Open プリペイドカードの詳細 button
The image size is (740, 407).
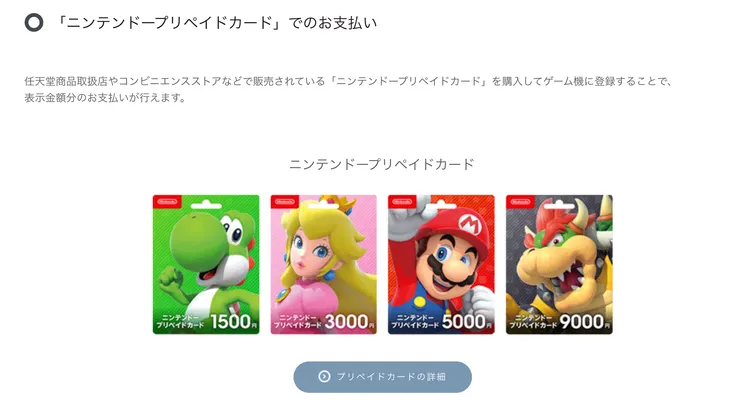click(382, 376)
